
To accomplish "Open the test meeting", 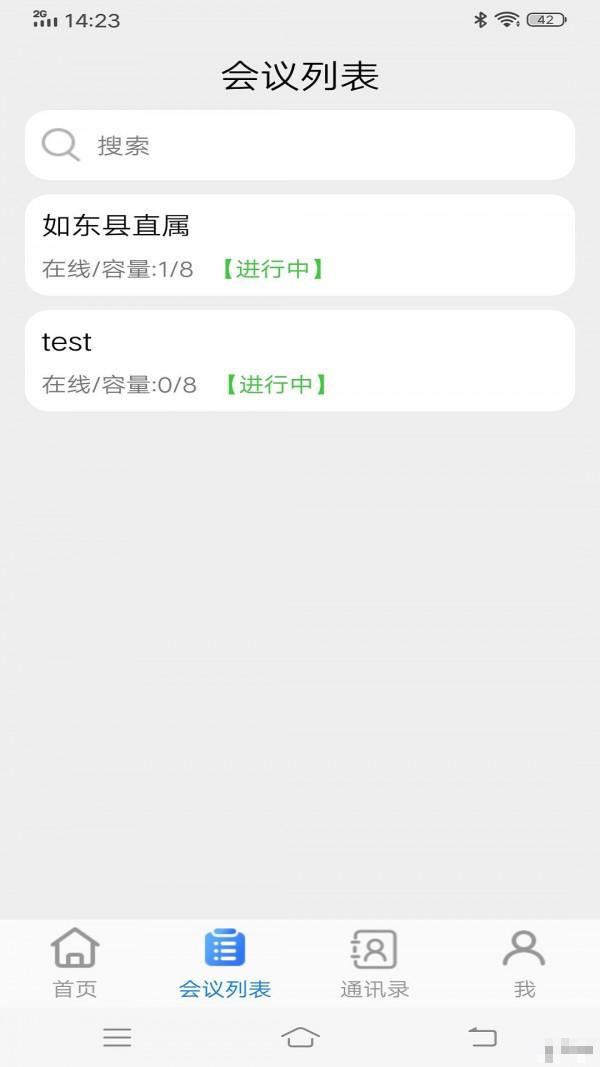I will pos(300,361).
